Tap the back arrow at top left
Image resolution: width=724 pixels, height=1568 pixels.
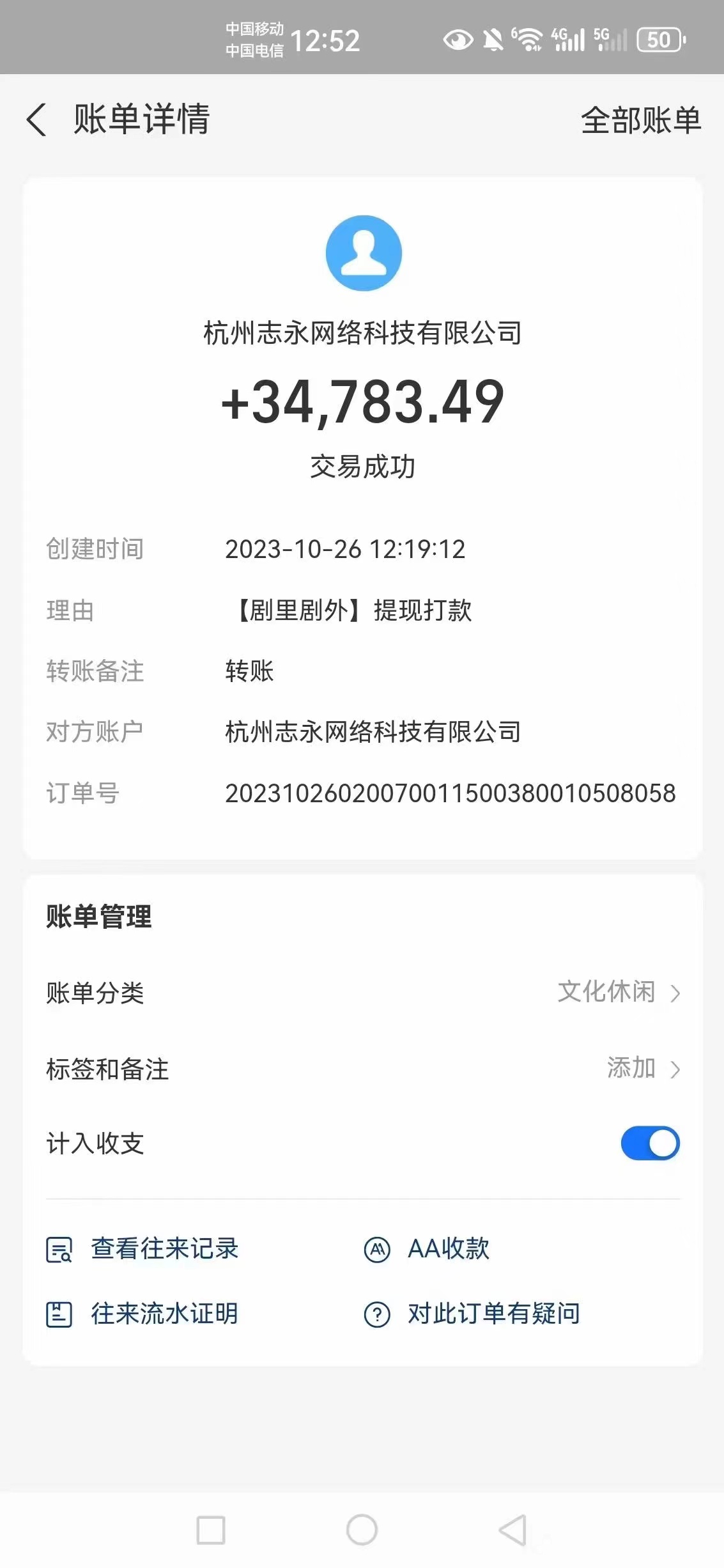click(38, 120)
